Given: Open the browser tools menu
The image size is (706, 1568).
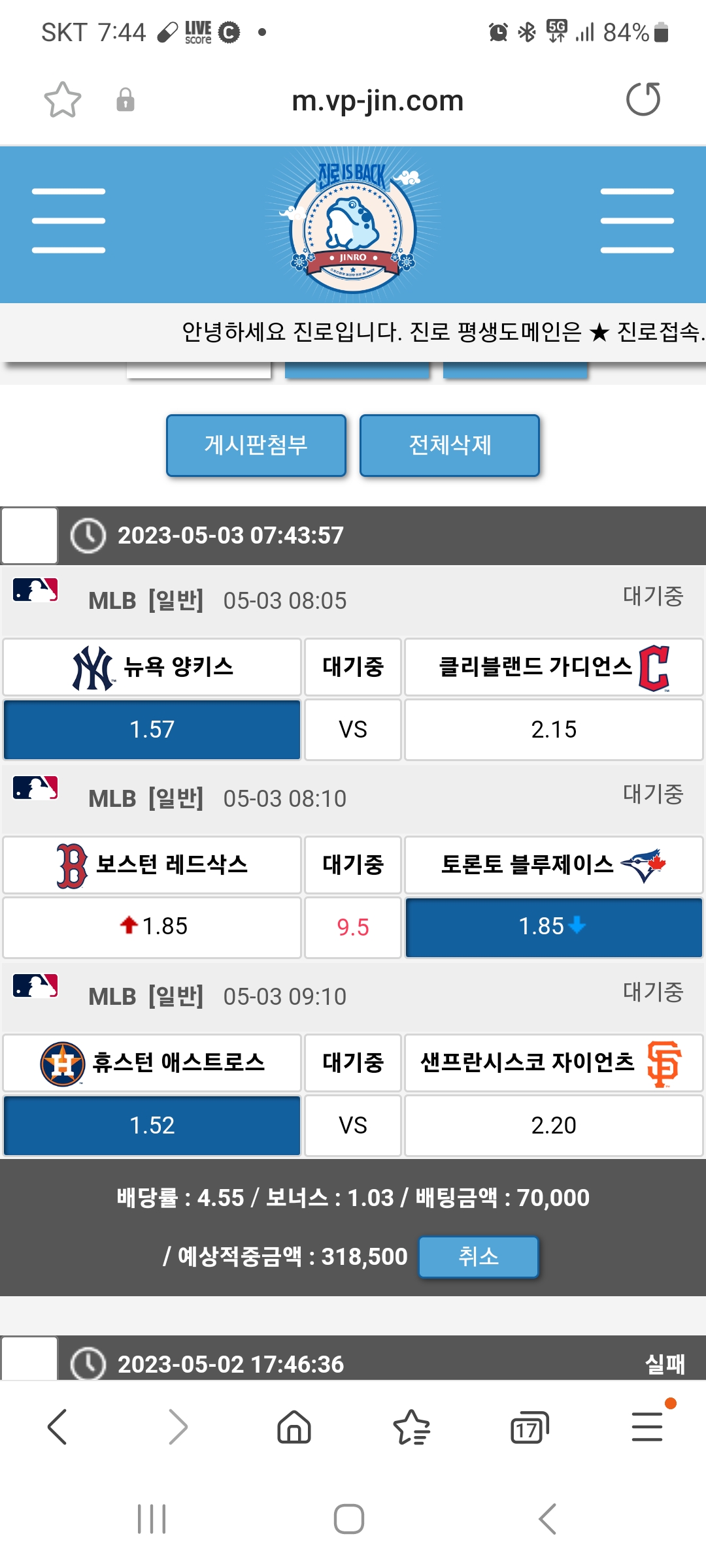Looking at the screenshot, I should coord(647,1427).
